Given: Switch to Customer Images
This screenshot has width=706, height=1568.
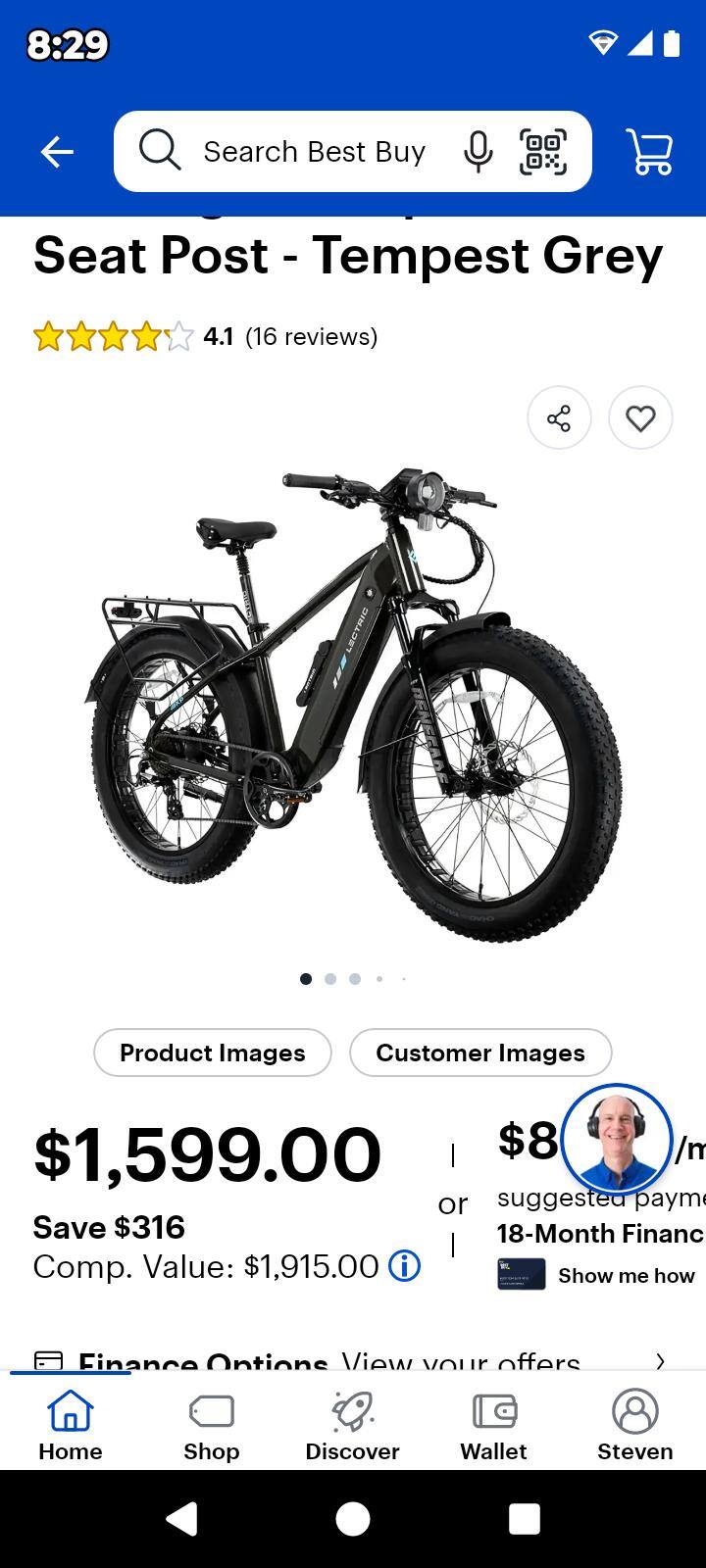Looking at the screenshot, I should [480, 1053].
